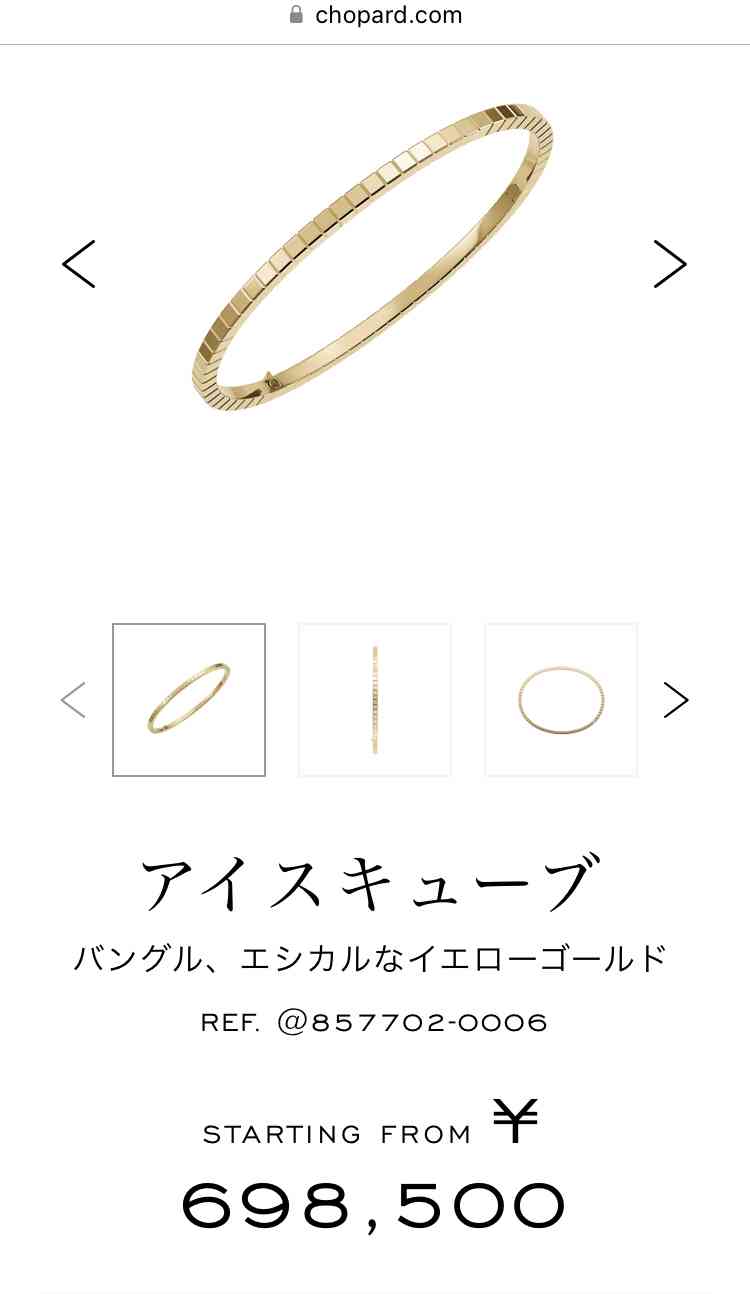Move the thumbnail strip backward
The width and height of the screenshot is (750, 1294).
tap(74, 700)
